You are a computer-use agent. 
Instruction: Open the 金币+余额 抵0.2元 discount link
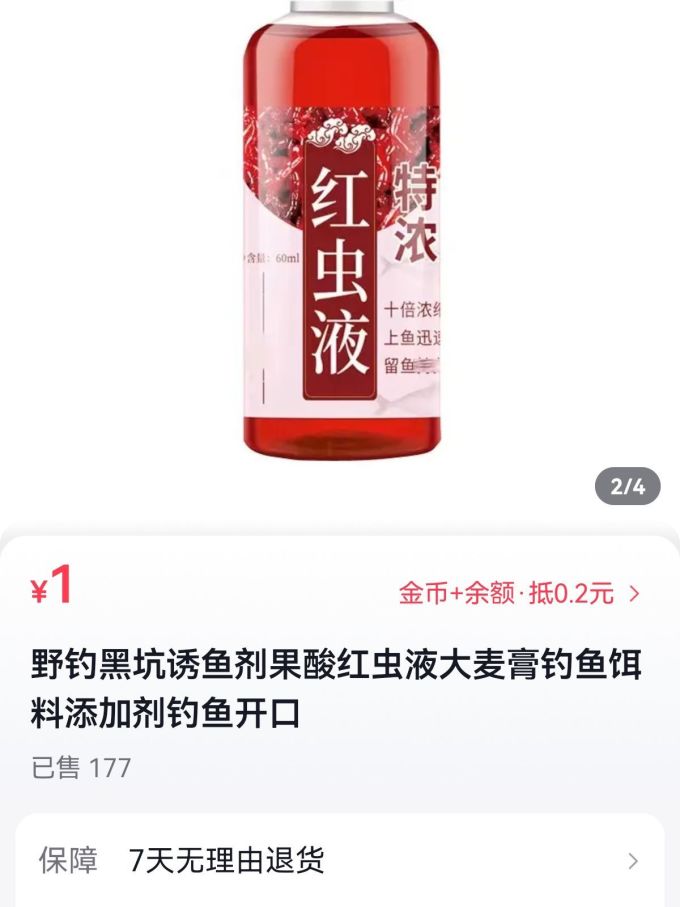point(519,593)
